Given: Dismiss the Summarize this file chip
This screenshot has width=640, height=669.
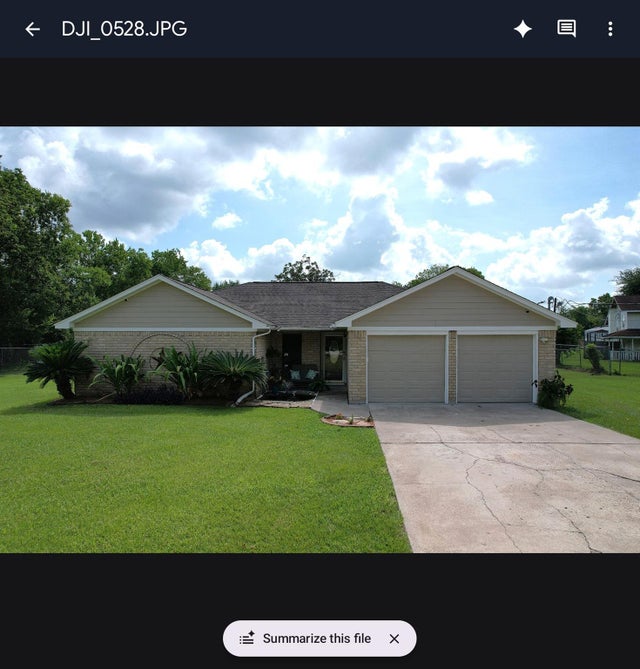Looking at the screenshot, I should point(394,639).
